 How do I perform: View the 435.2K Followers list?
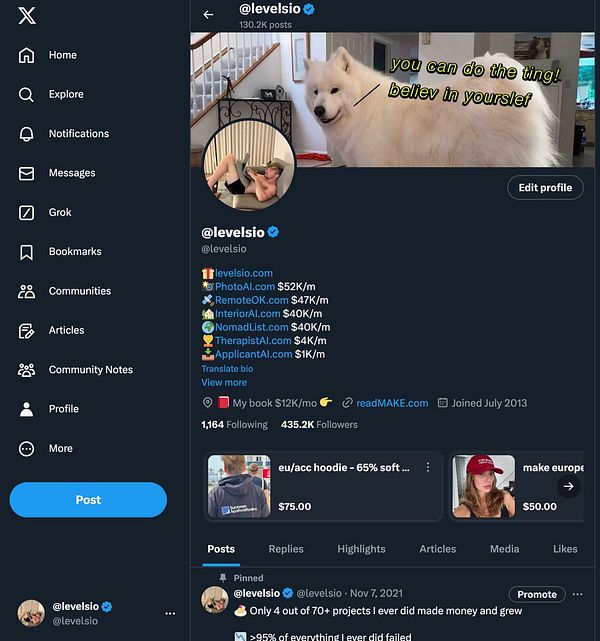319,425
